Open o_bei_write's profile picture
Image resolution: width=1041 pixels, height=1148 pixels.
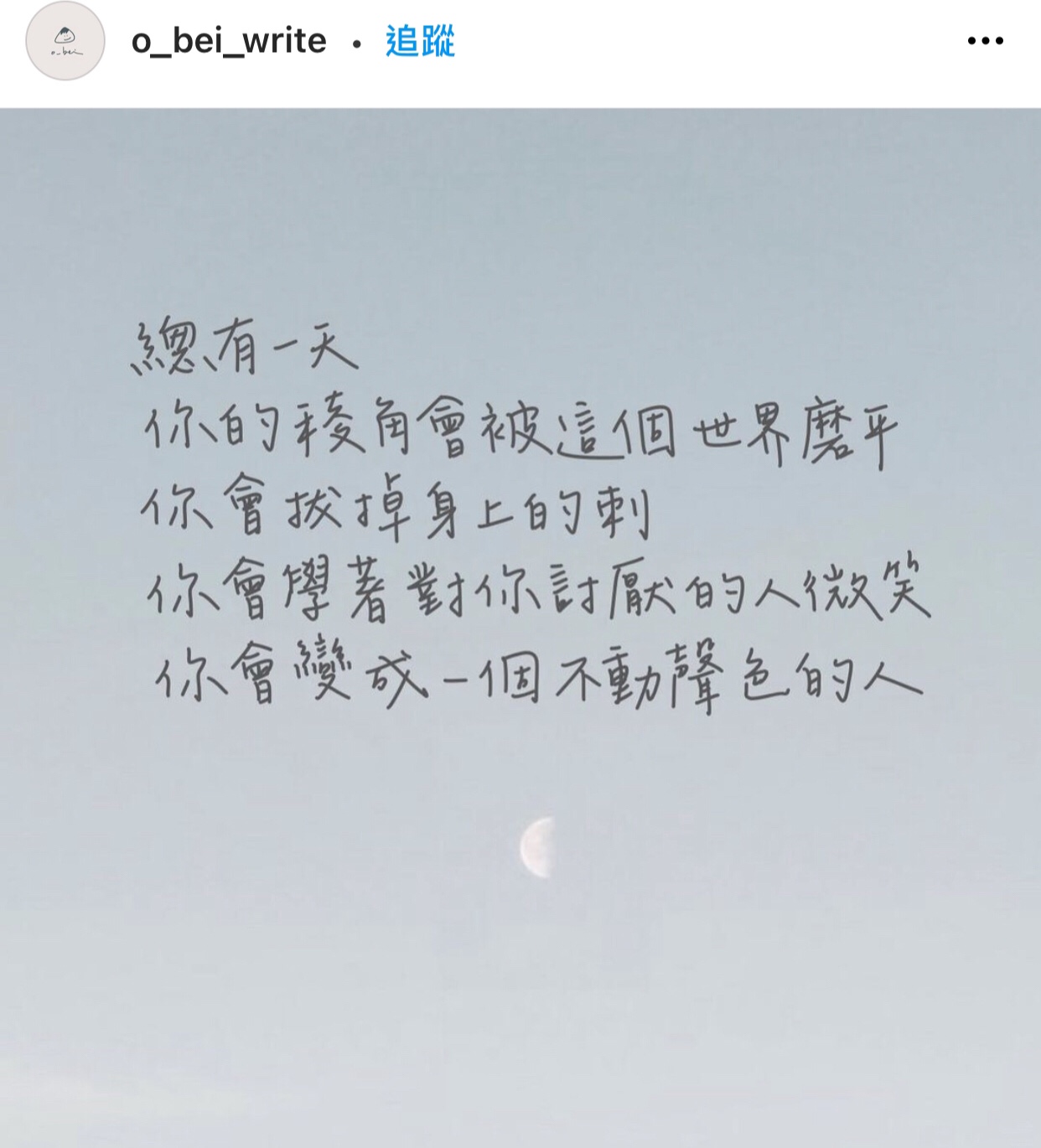[65, 41]
